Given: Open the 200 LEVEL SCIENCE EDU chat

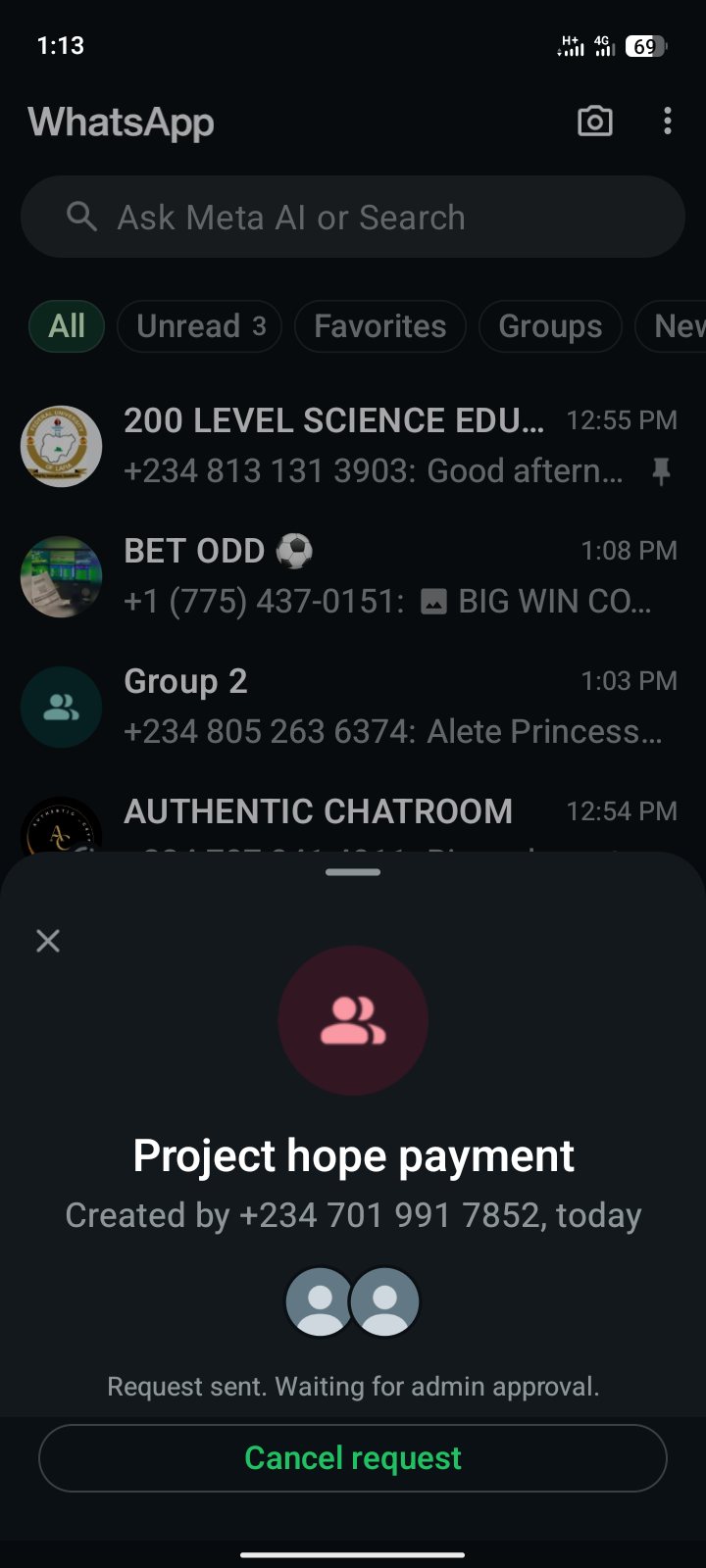Looking at the screenshot, I should (353, 446).
